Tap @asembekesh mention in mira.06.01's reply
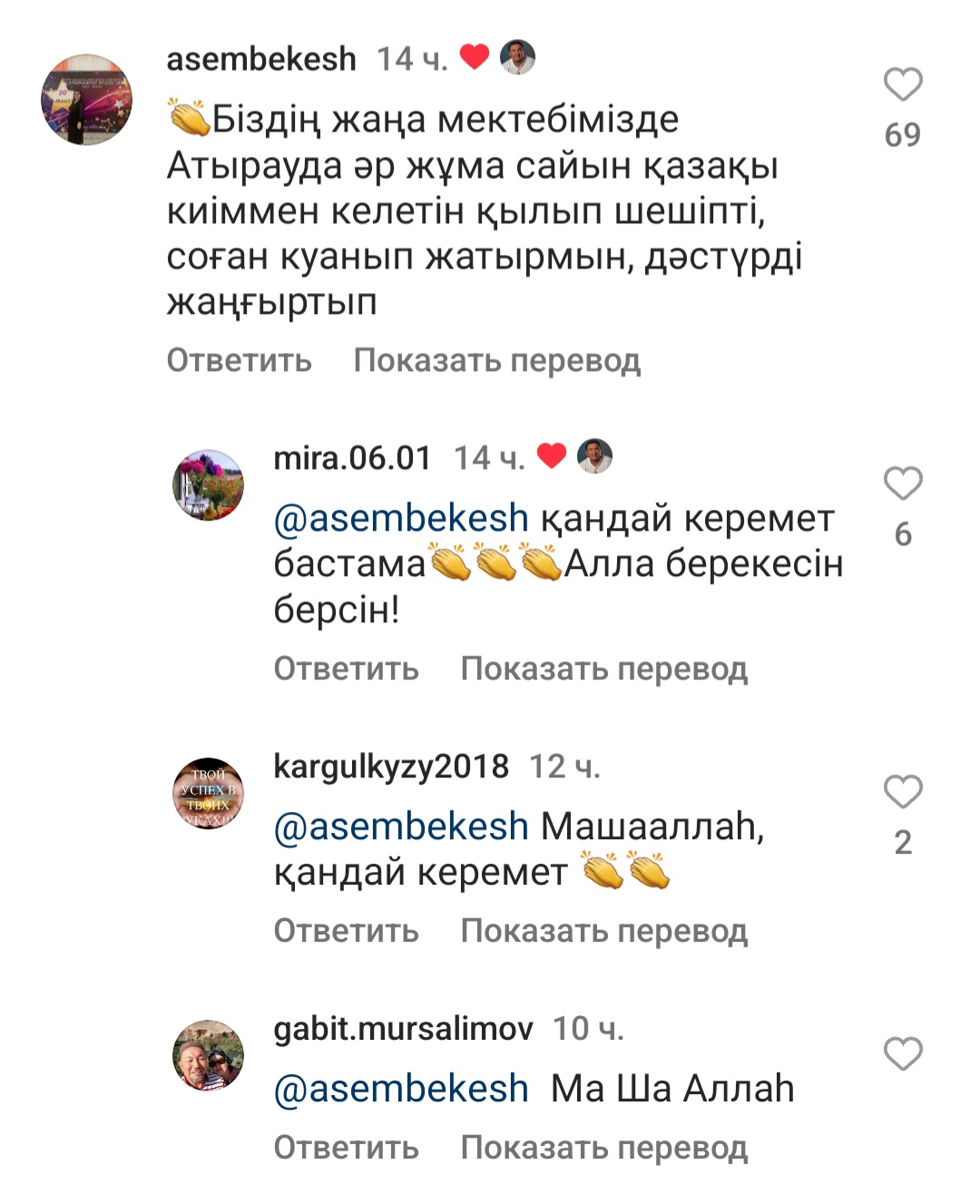Screen dimensions: 980x1204 [401, 519]
